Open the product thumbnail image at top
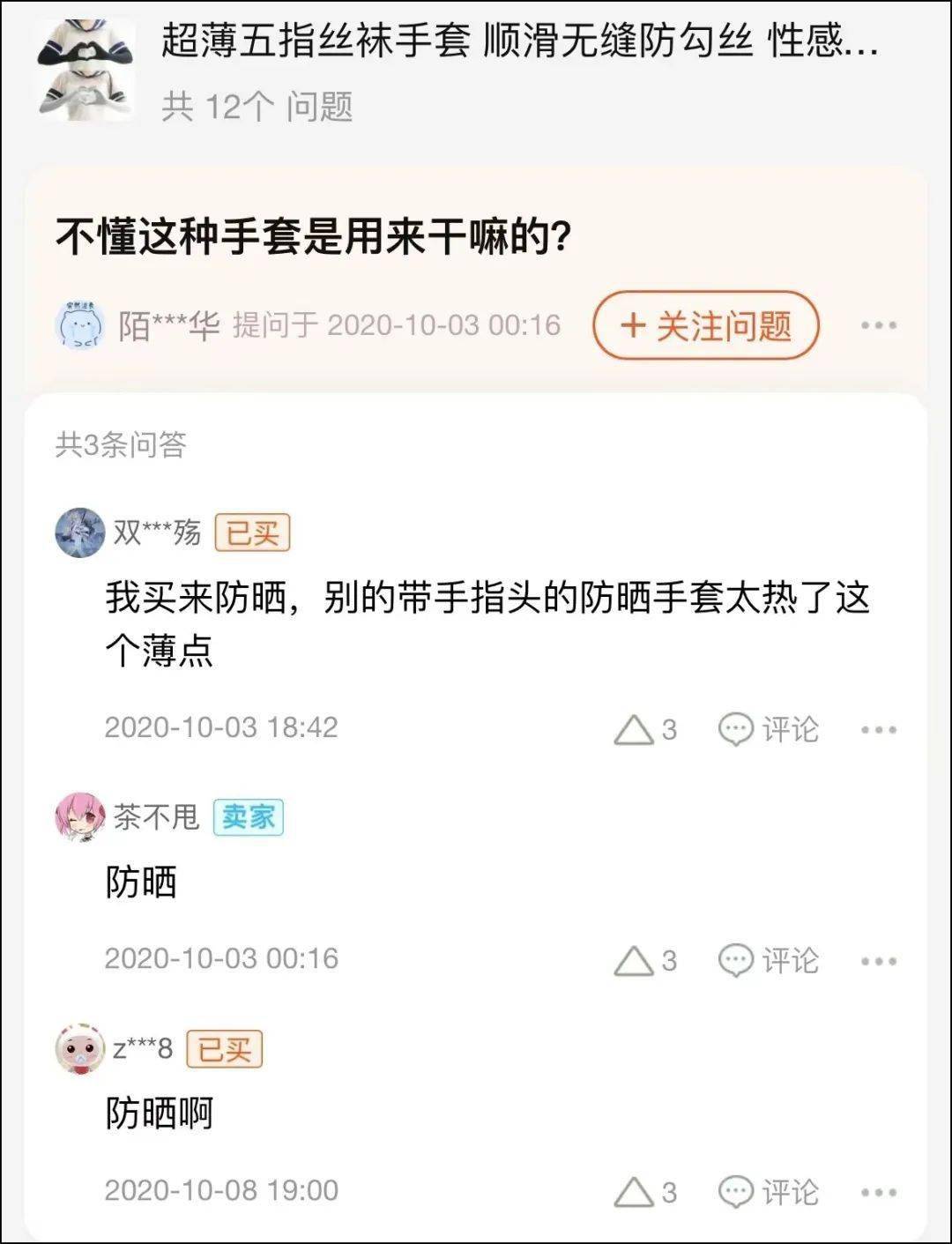This screenshot has width=952, height=1244. point(84,62)
